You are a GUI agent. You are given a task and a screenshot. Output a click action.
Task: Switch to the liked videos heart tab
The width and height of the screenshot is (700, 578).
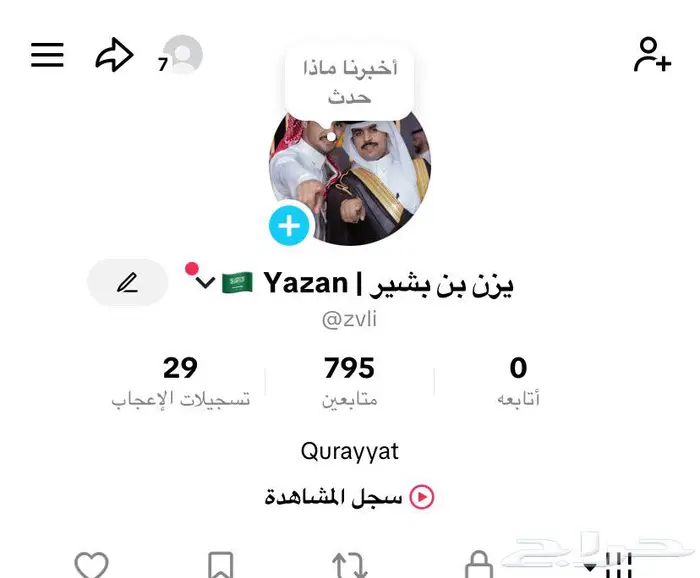92,566
